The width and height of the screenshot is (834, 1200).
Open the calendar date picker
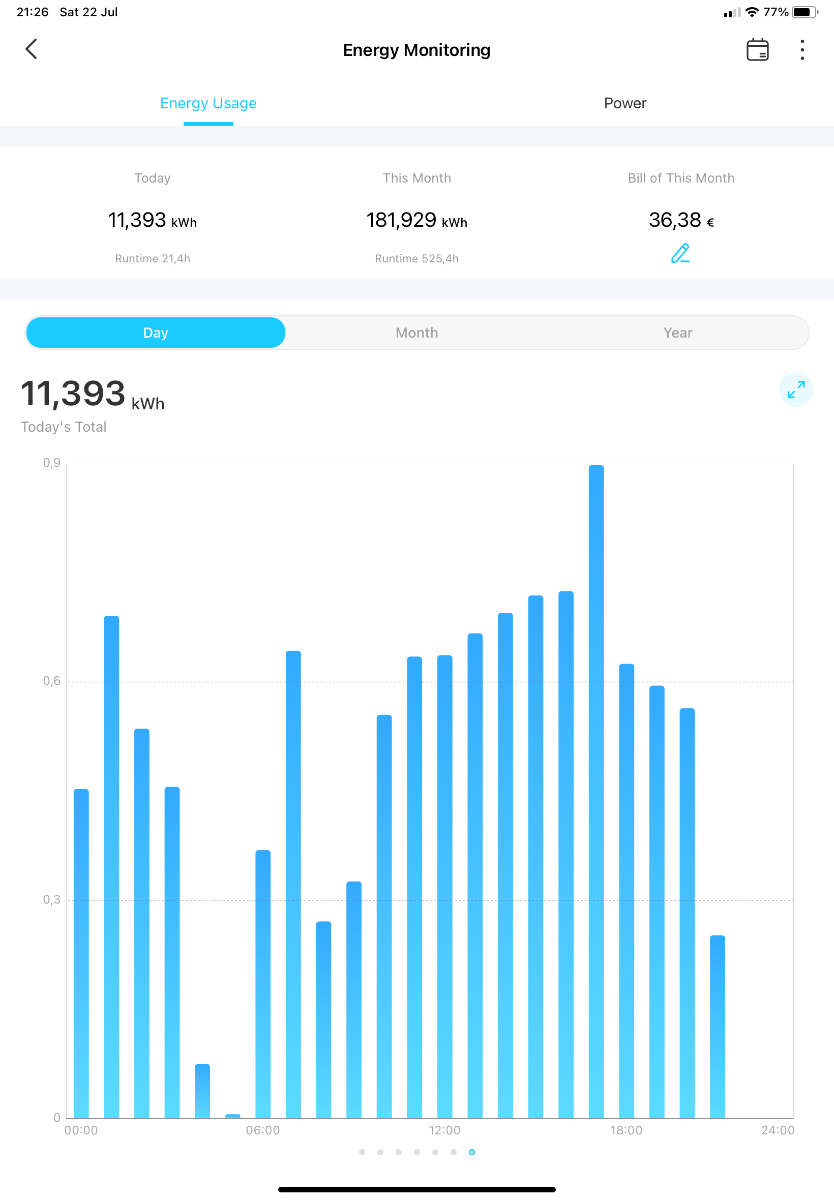758,50
